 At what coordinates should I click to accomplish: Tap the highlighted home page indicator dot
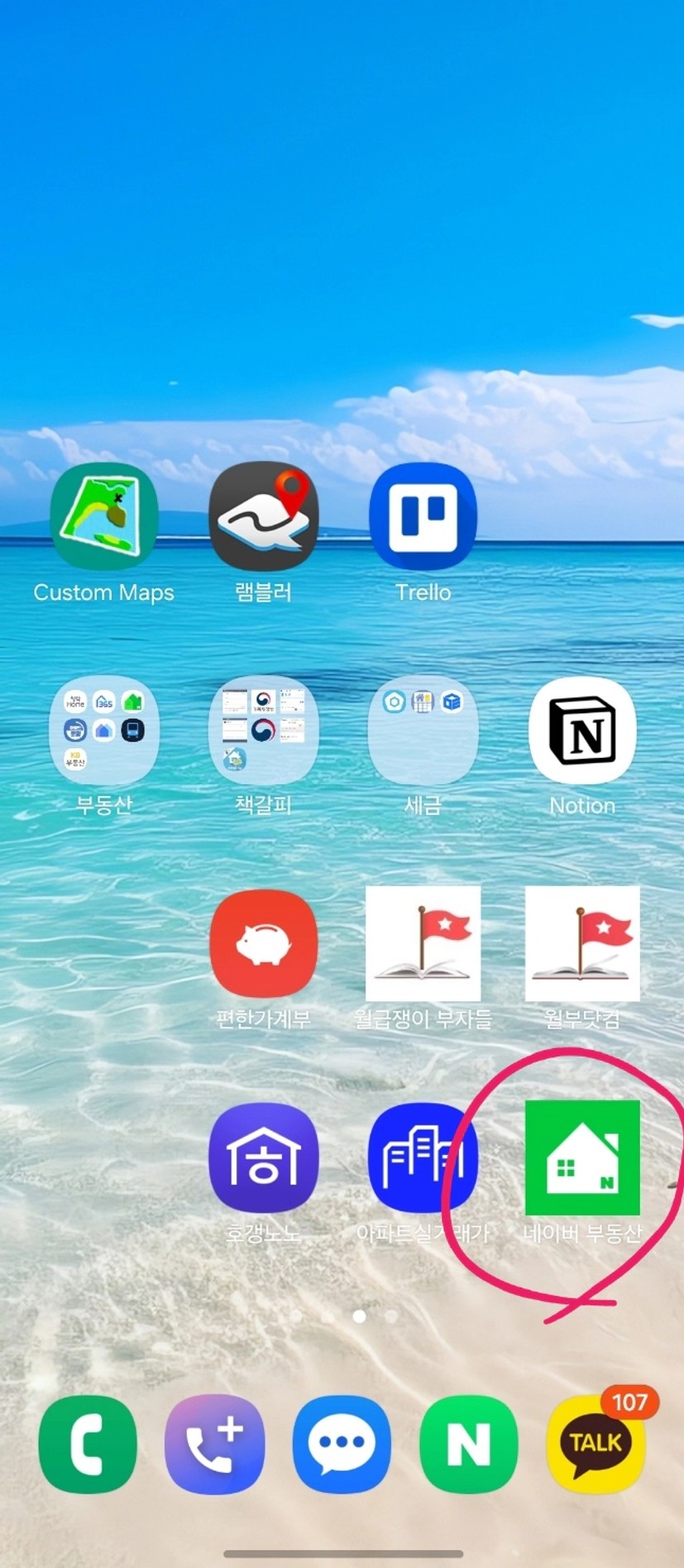359,1316
